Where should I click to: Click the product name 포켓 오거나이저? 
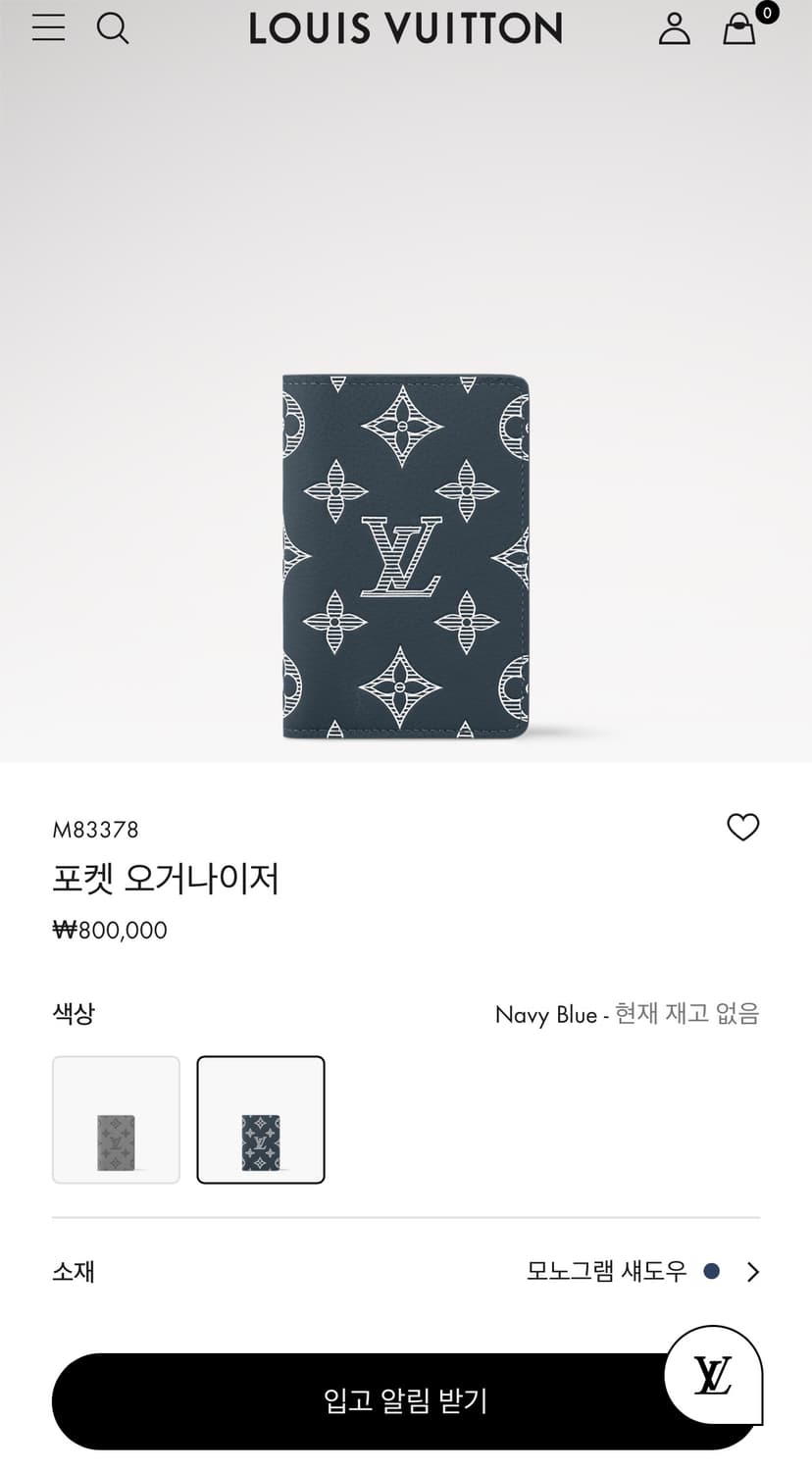166,880
